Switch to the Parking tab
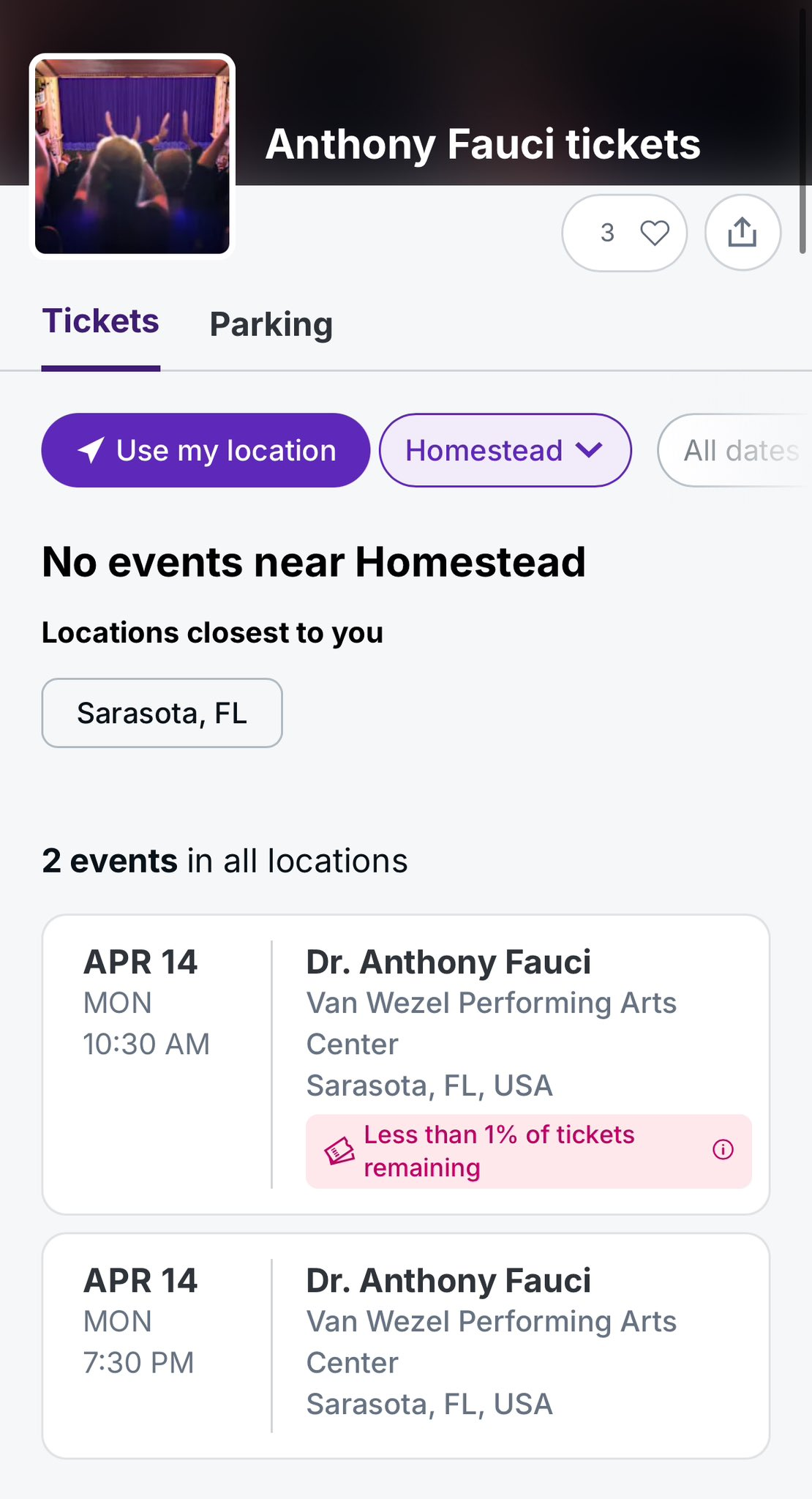The image size is (812, 1499). pos(271,324)
